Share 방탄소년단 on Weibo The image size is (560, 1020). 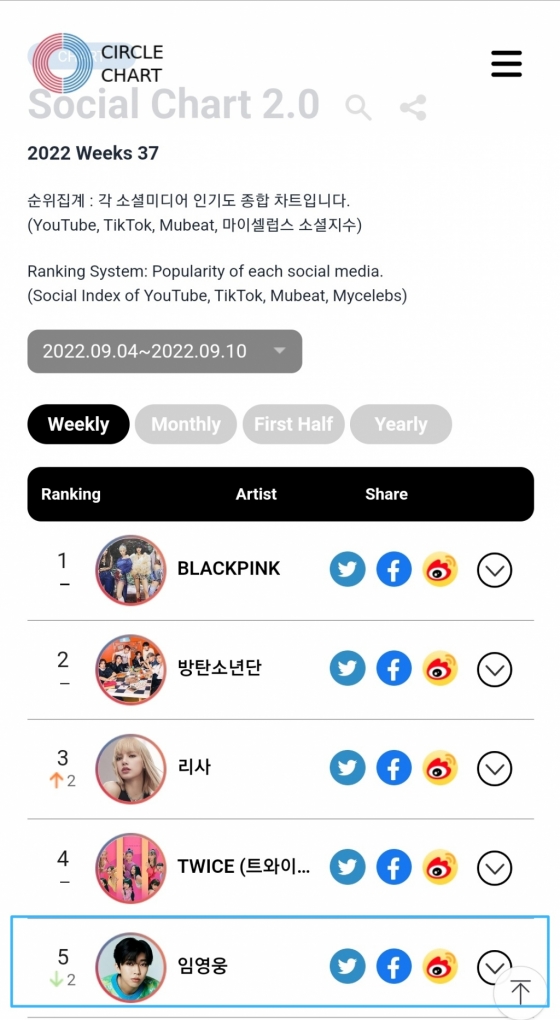pyautogui.click(x=440, y=669)
